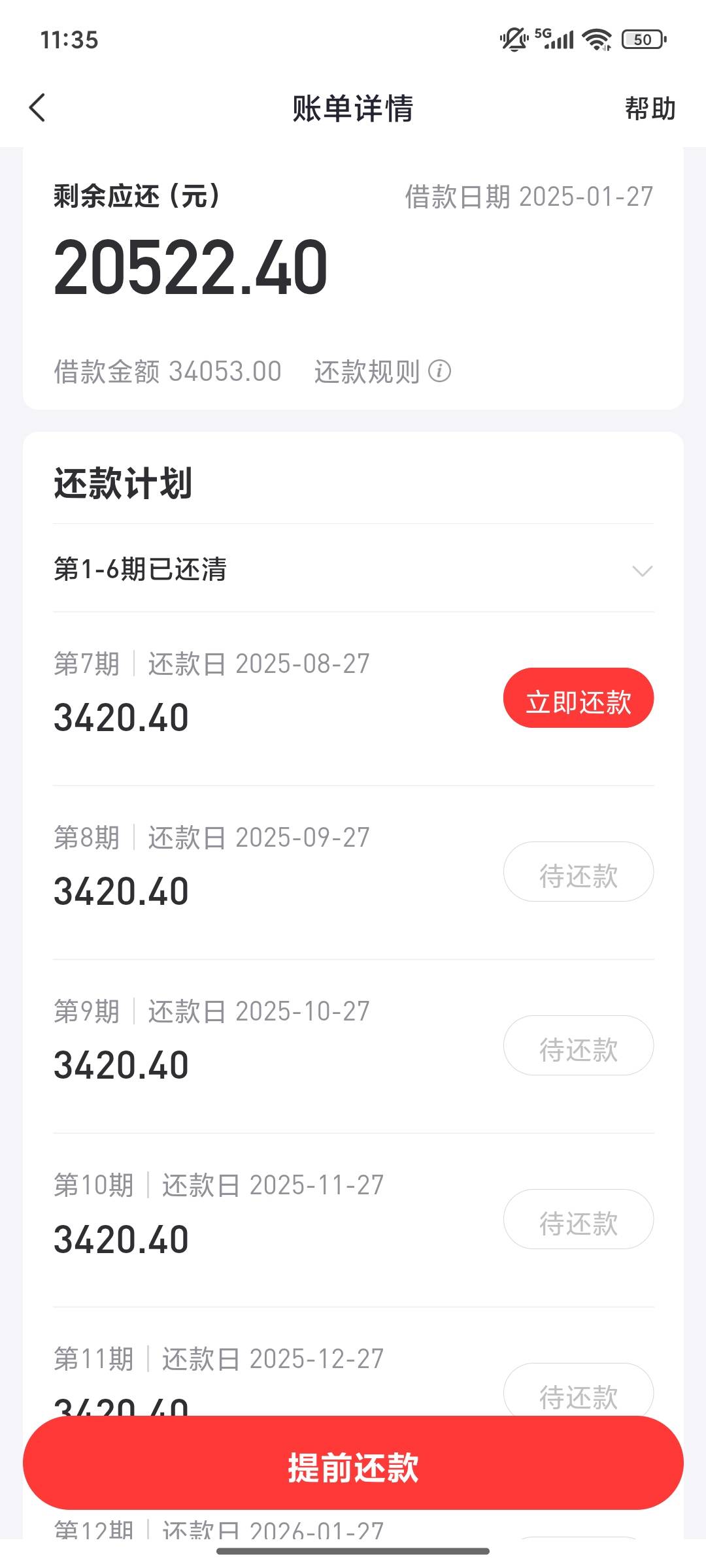Go back using the top-left arrow

(38, 108)
